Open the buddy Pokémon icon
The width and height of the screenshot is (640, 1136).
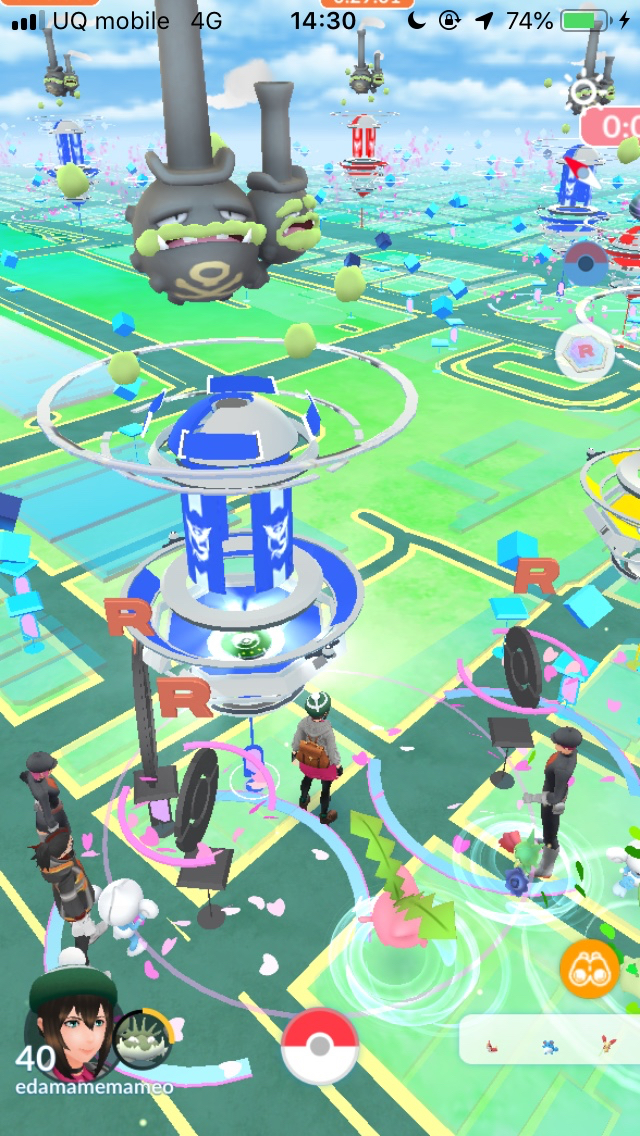pyautogui.click(x=142, y=1038)
